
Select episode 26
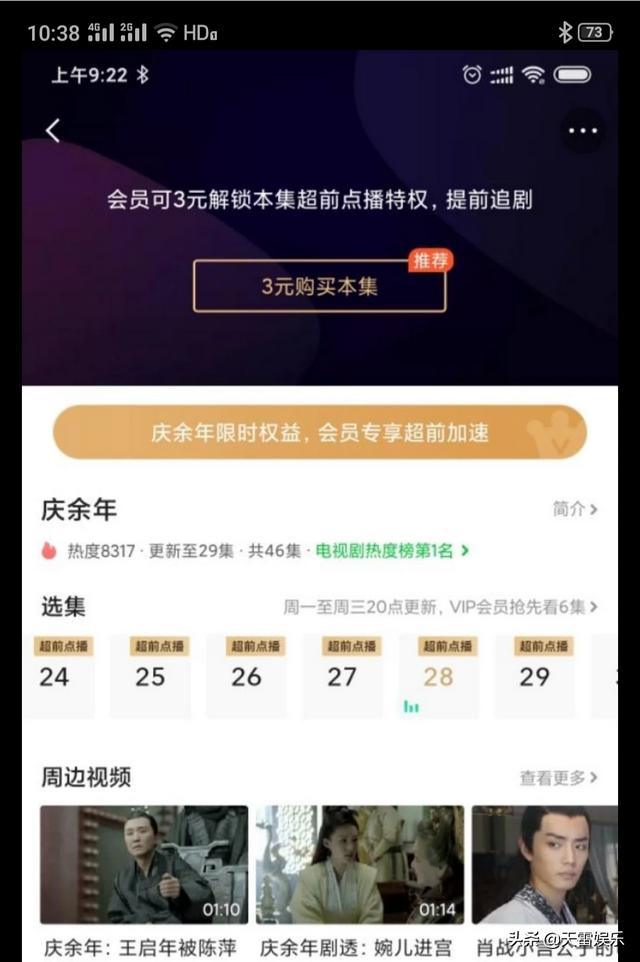pyautogui.click(x=246, y=676)
